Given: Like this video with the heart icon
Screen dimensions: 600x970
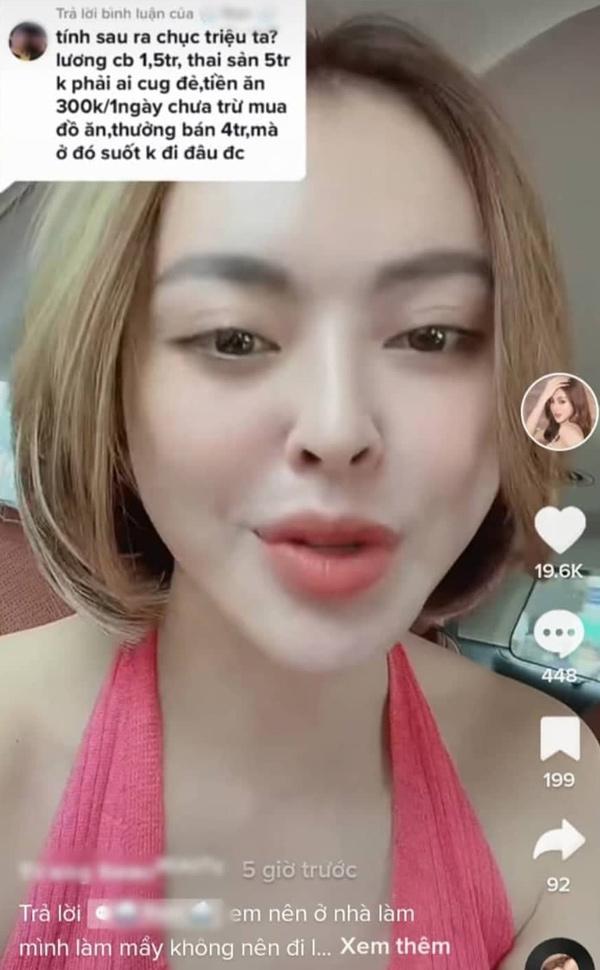Looking at the screenshot, I should tap(559, 531).
